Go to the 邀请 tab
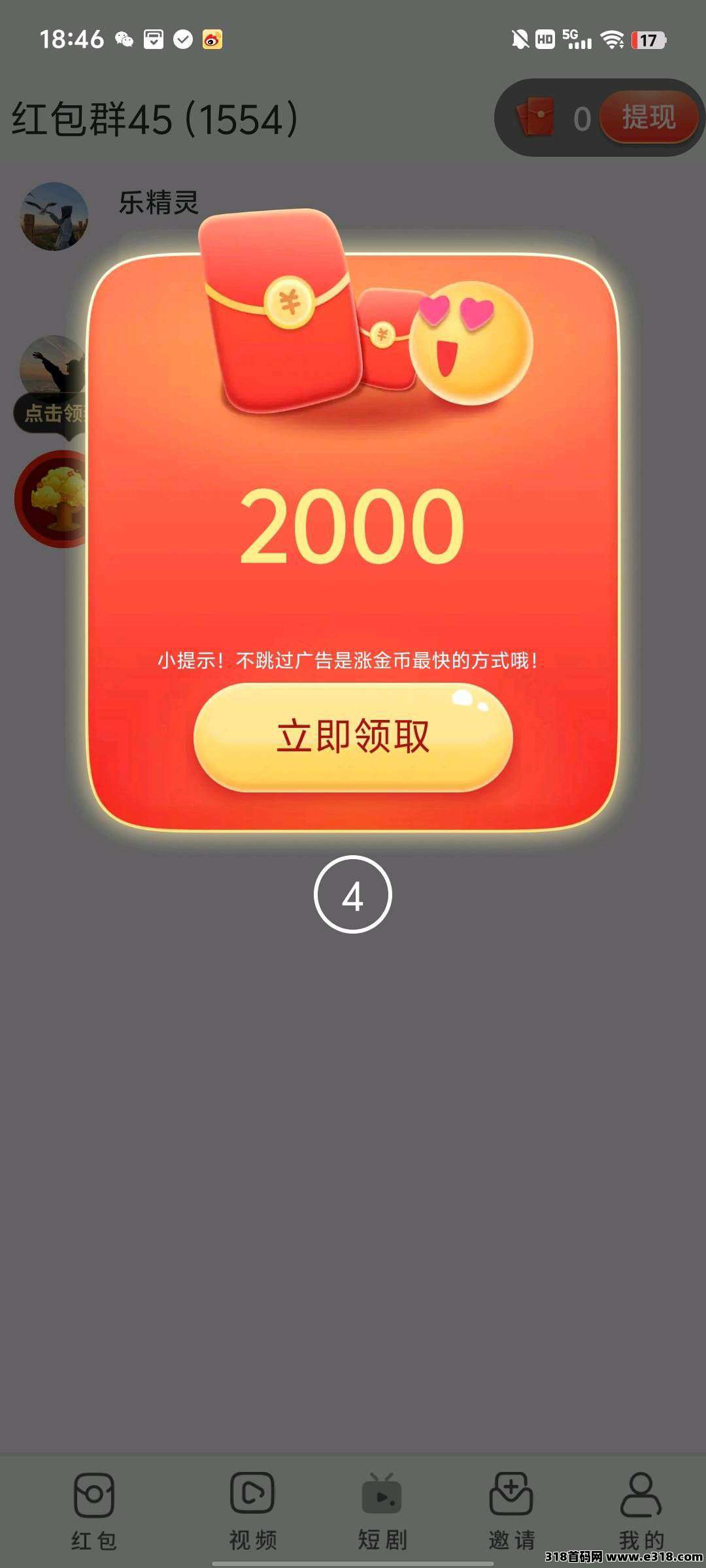Viewport: 706px width, 1568px height. click(511, 1511)
